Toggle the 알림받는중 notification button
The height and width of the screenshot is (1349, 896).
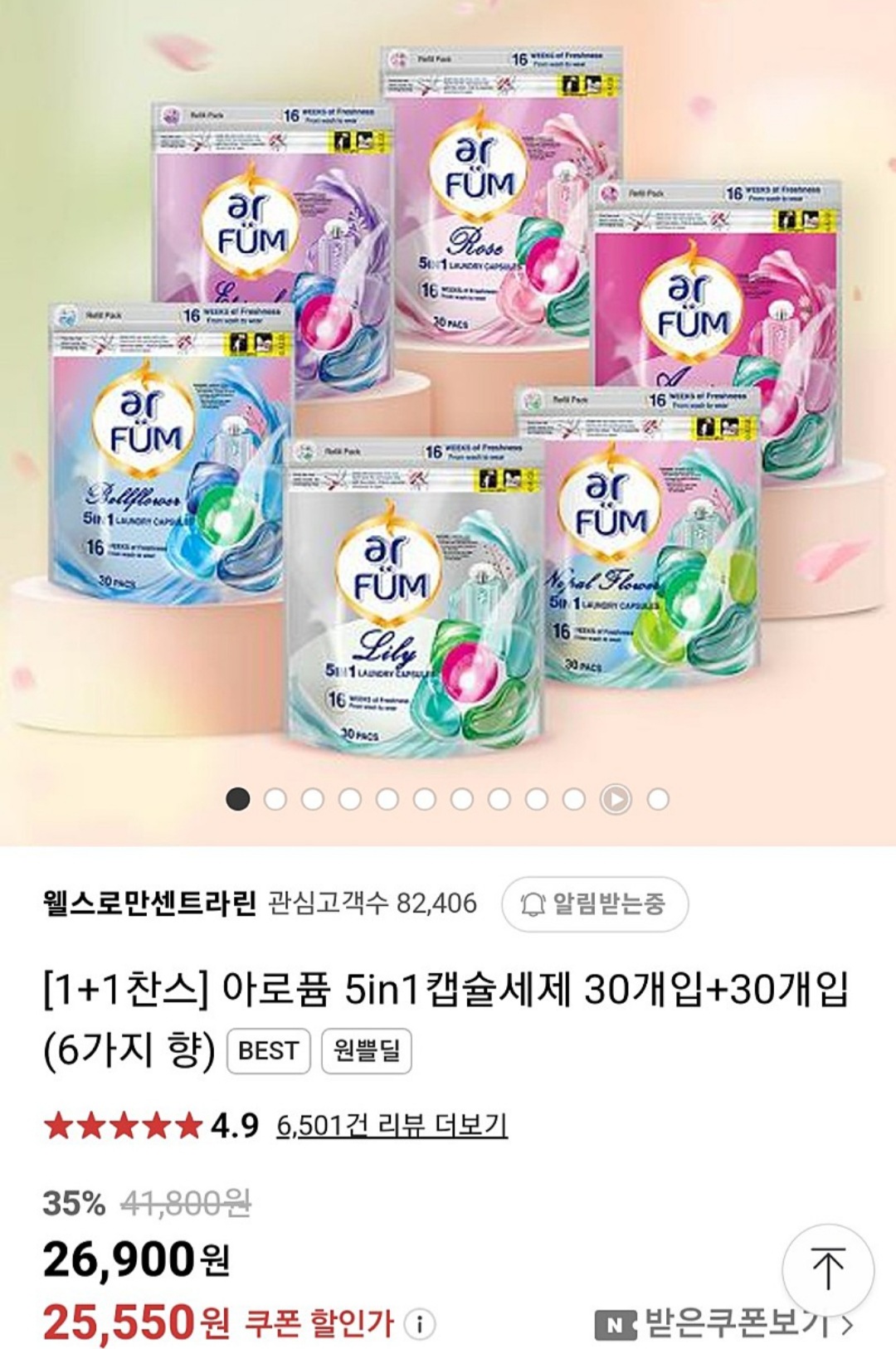(594, 903)
